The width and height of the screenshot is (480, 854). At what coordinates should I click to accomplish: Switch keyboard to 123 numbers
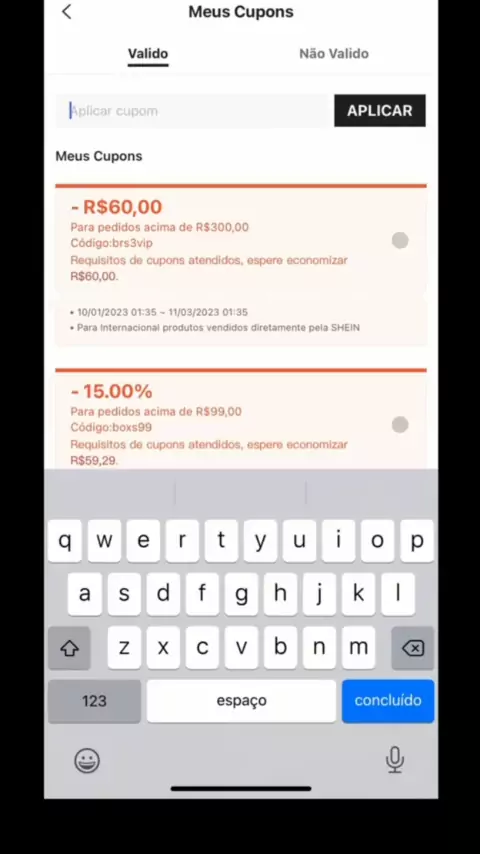[x=94, y=701]
